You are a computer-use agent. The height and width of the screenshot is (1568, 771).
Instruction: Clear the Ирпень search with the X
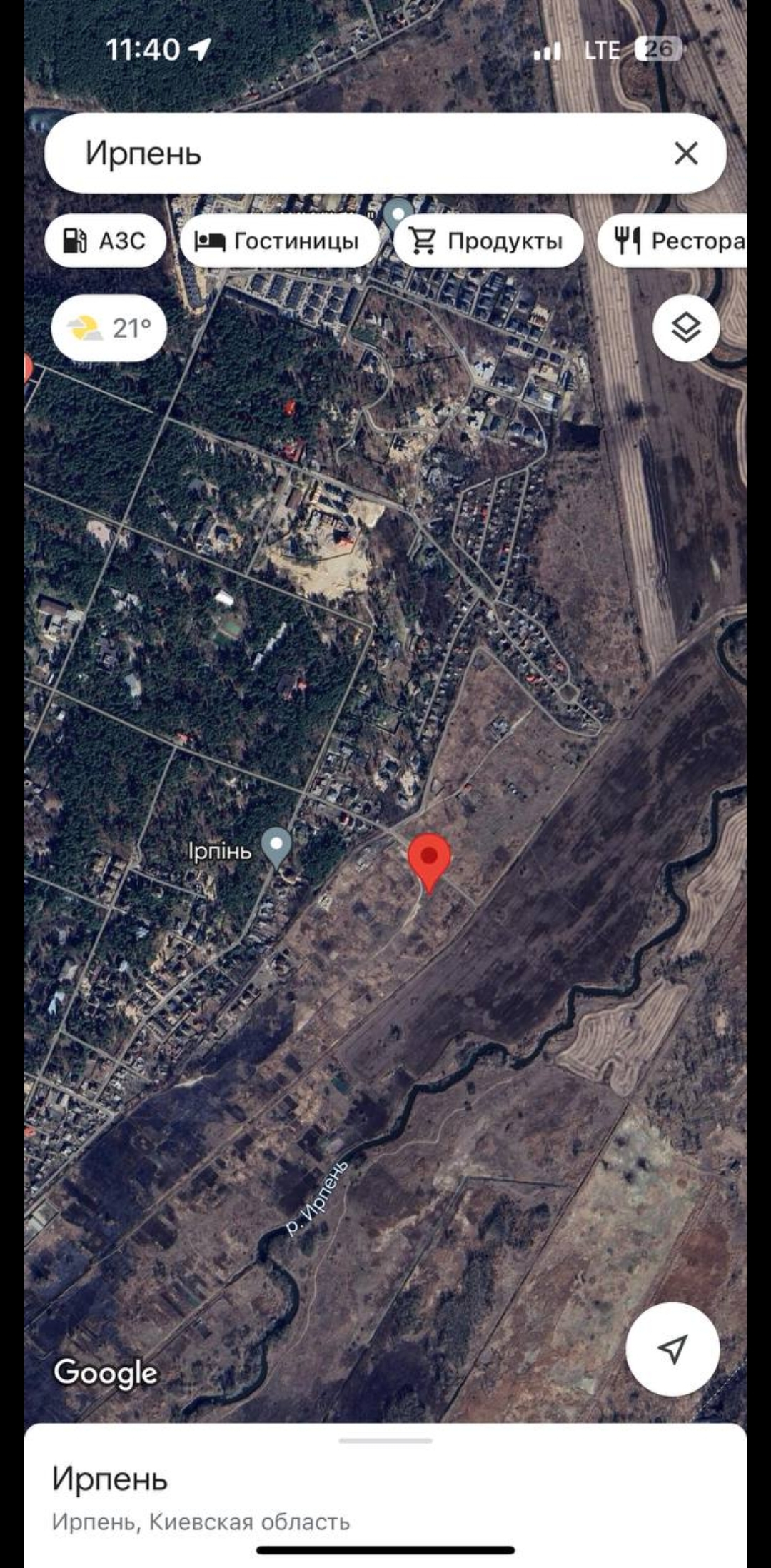[x=685, y=153]
